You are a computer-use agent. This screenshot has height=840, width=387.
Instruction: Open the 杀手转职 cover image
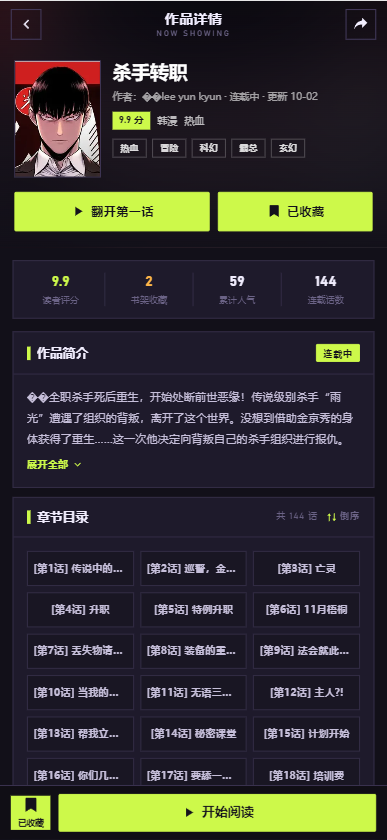point(57,119)
